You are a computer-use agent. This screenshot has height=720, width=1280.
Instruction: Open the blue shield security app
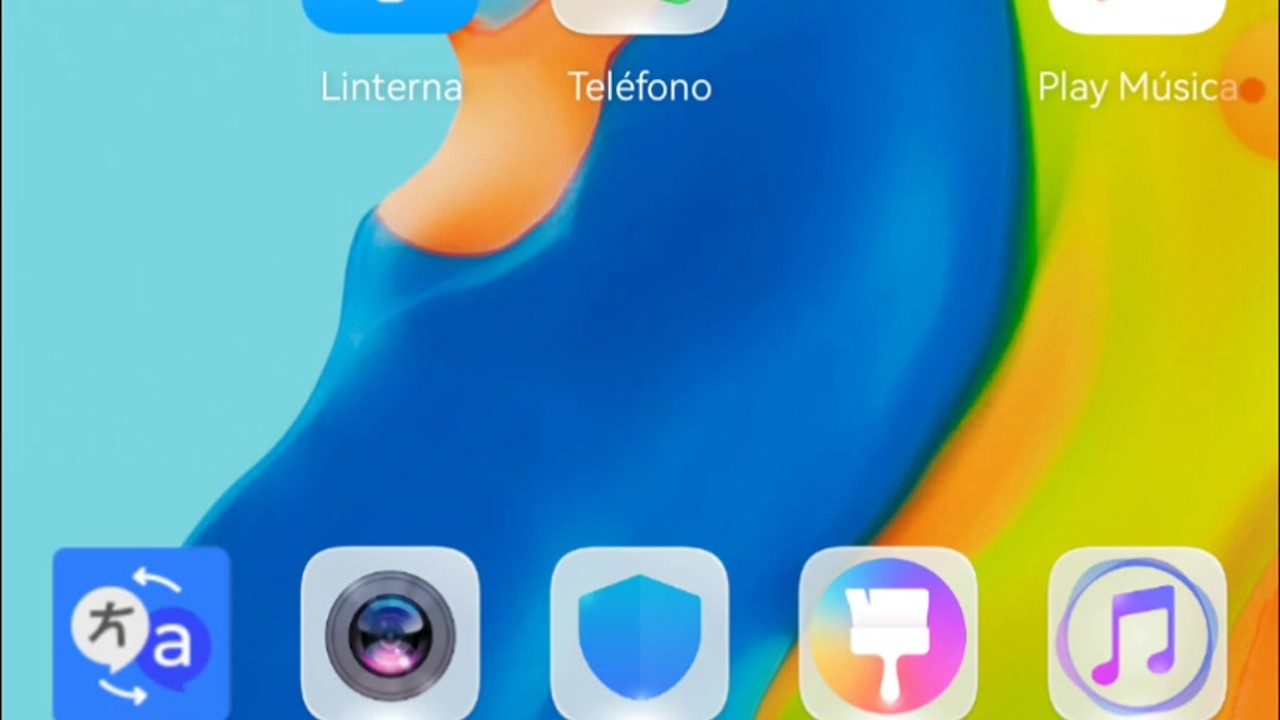tap(640, 634)
